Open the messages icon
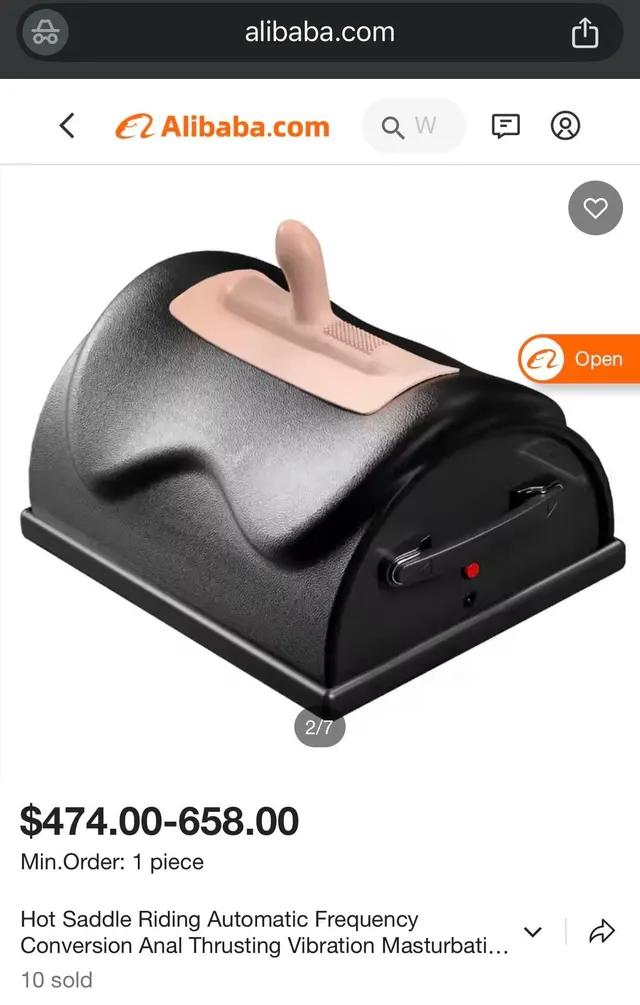This screenshot has width=640, height=1005. click(506, 126)
